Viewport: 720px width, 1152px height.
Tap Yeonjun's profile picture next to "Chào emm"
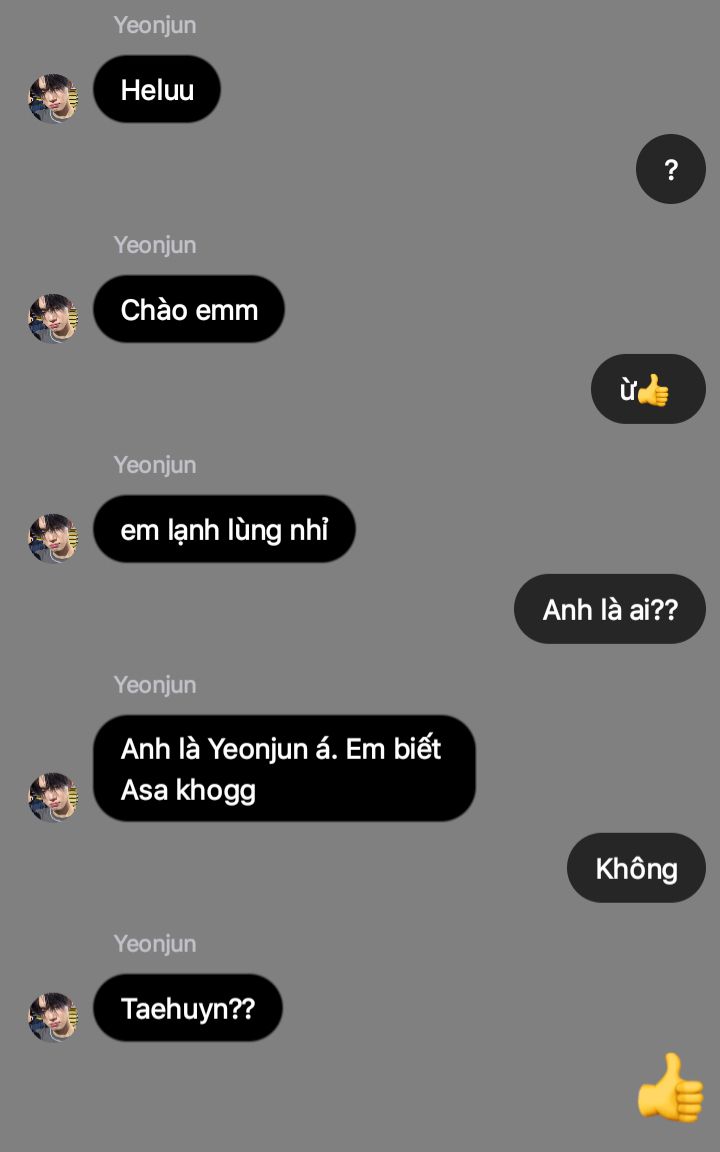point(53,318)
